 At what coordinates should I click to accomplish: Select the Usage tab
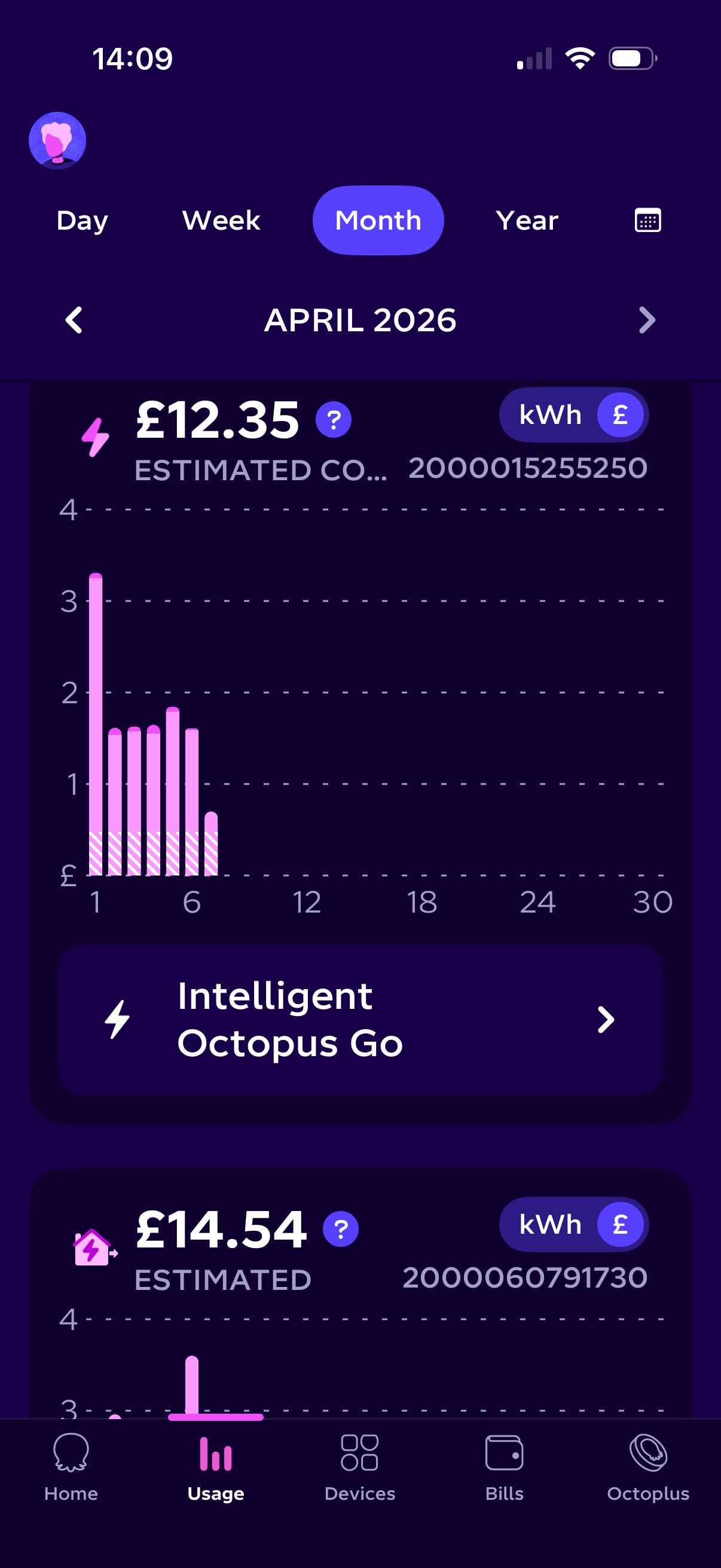pyautogui.click(x=215, y=1467)
